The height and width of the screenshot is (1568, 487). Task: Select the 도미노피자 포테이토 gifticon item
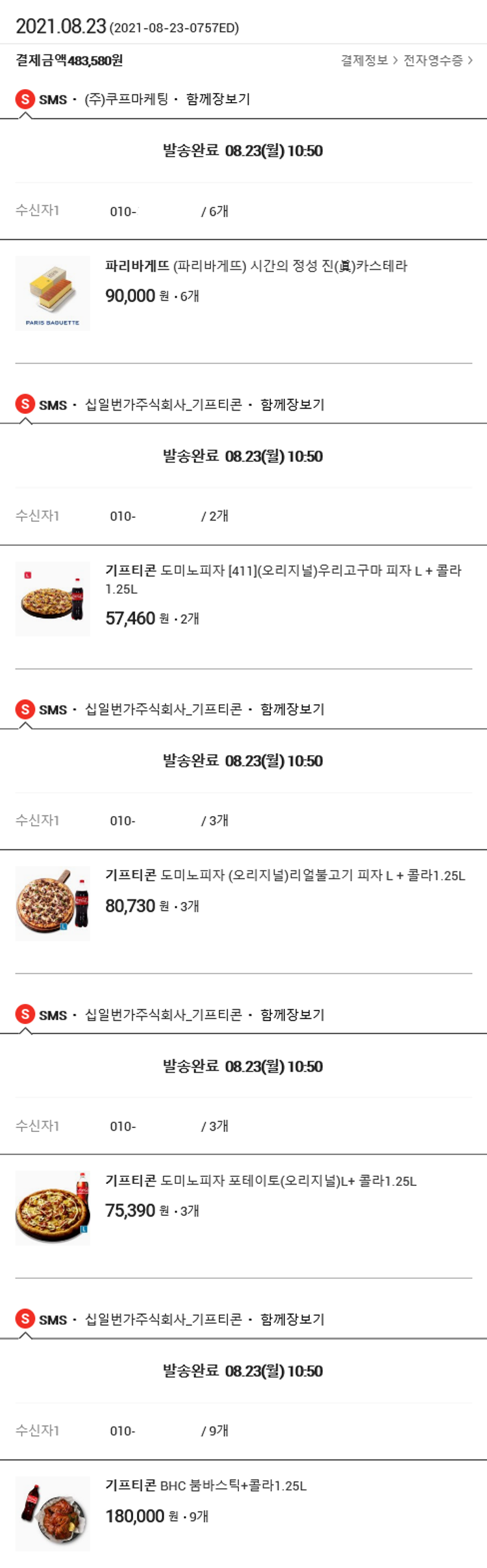(x=260, y=1181)
